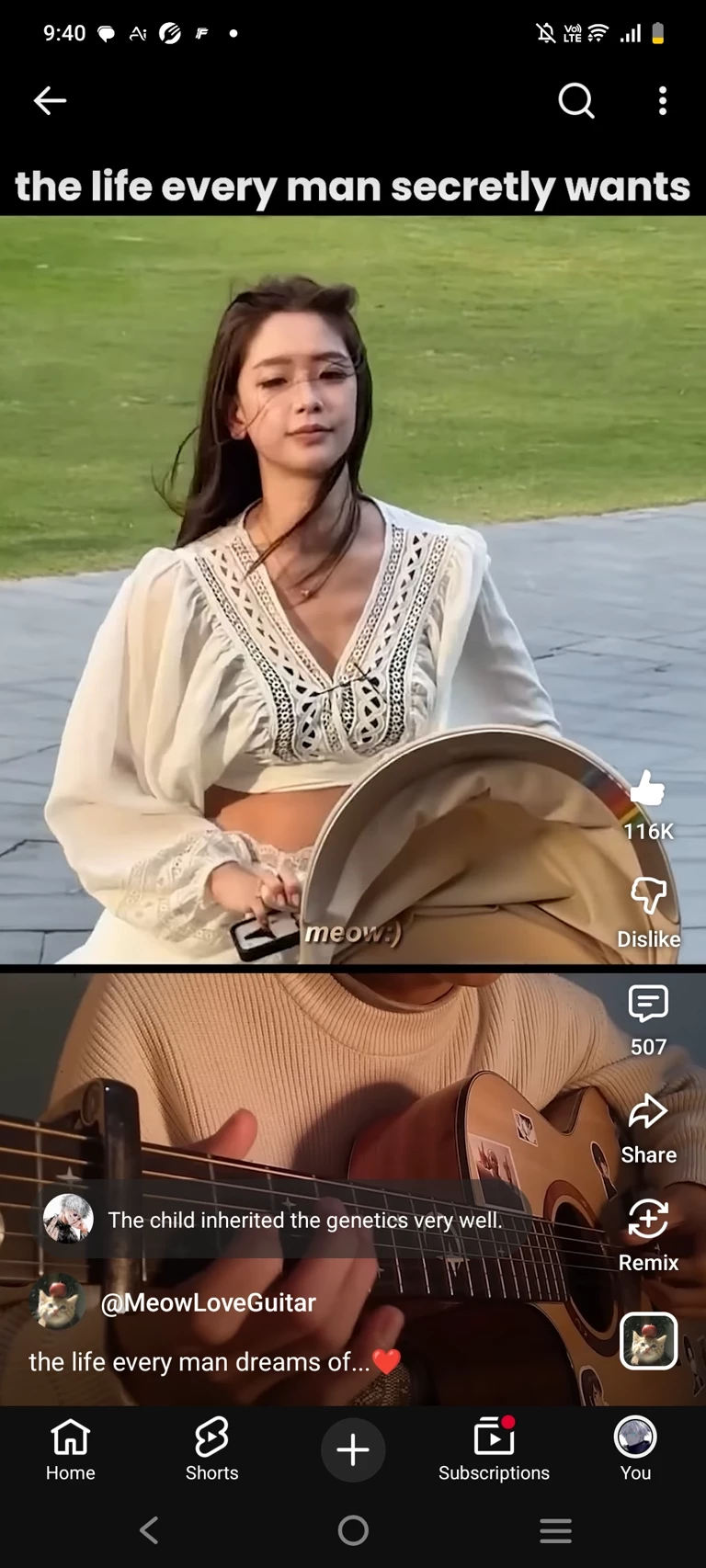
Task: Open the sound thumbnail with cat picture
Action: tap(648, 1341)
